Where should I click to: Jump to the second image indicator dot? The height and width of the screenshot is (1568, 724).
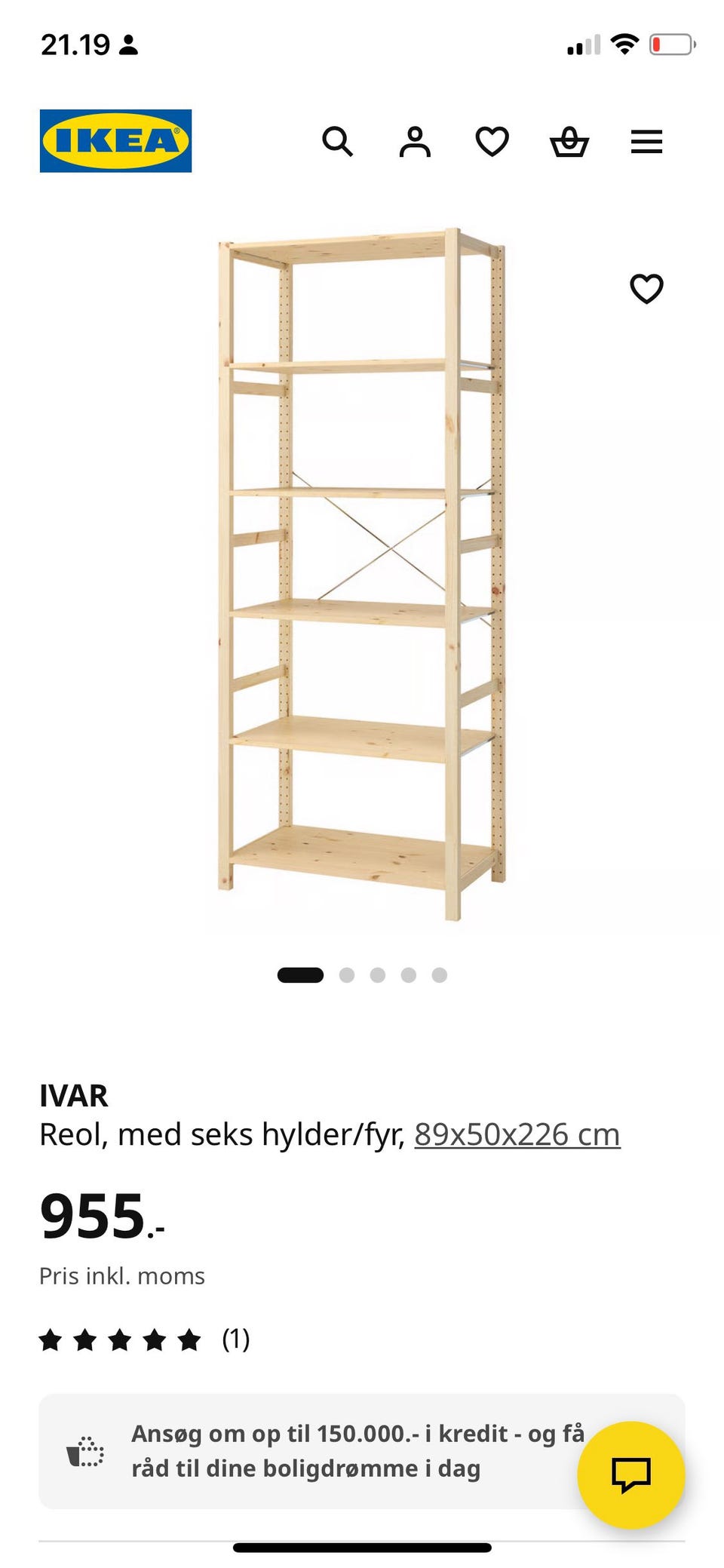347,975
